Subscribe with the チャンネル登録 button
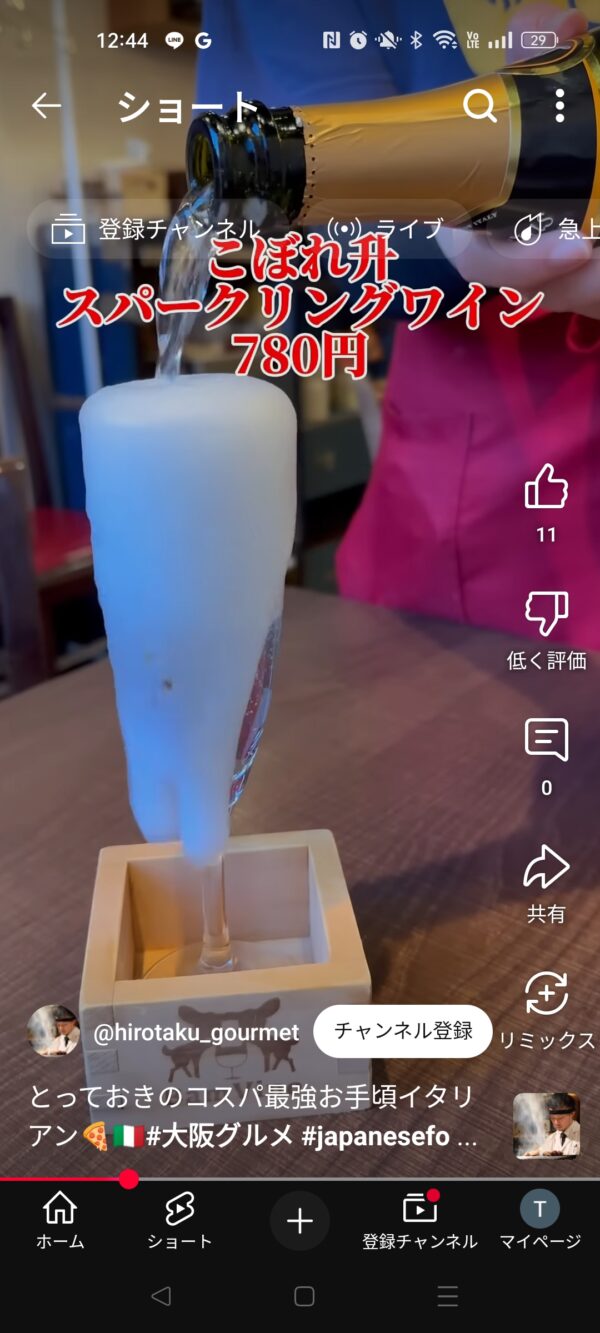 (x=403, y=1031)
